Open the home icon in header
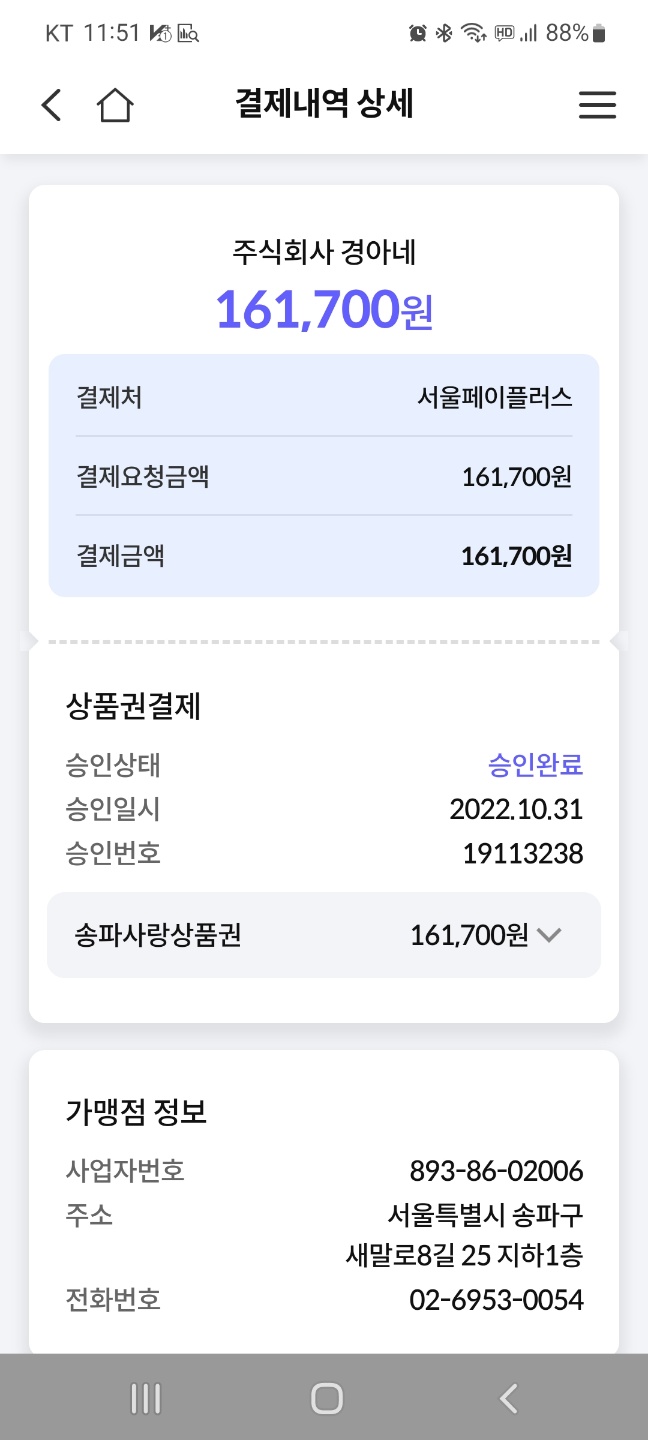The width and height of the screenshot is (648, 1440). point(115,105)
